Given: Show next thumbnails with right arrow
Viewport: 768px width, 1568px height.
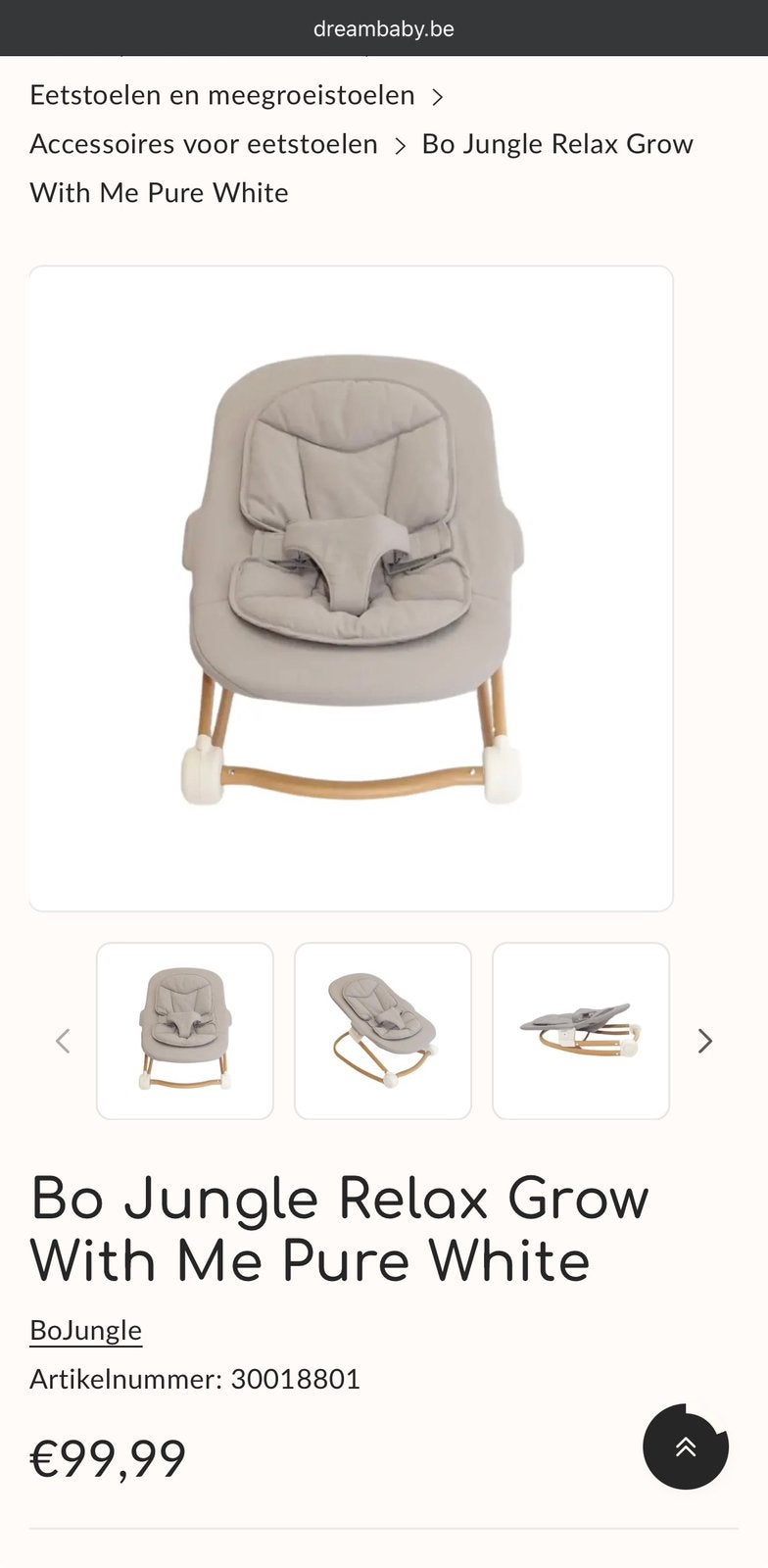Looking at the screenshot, I should tap(704, 1041).
